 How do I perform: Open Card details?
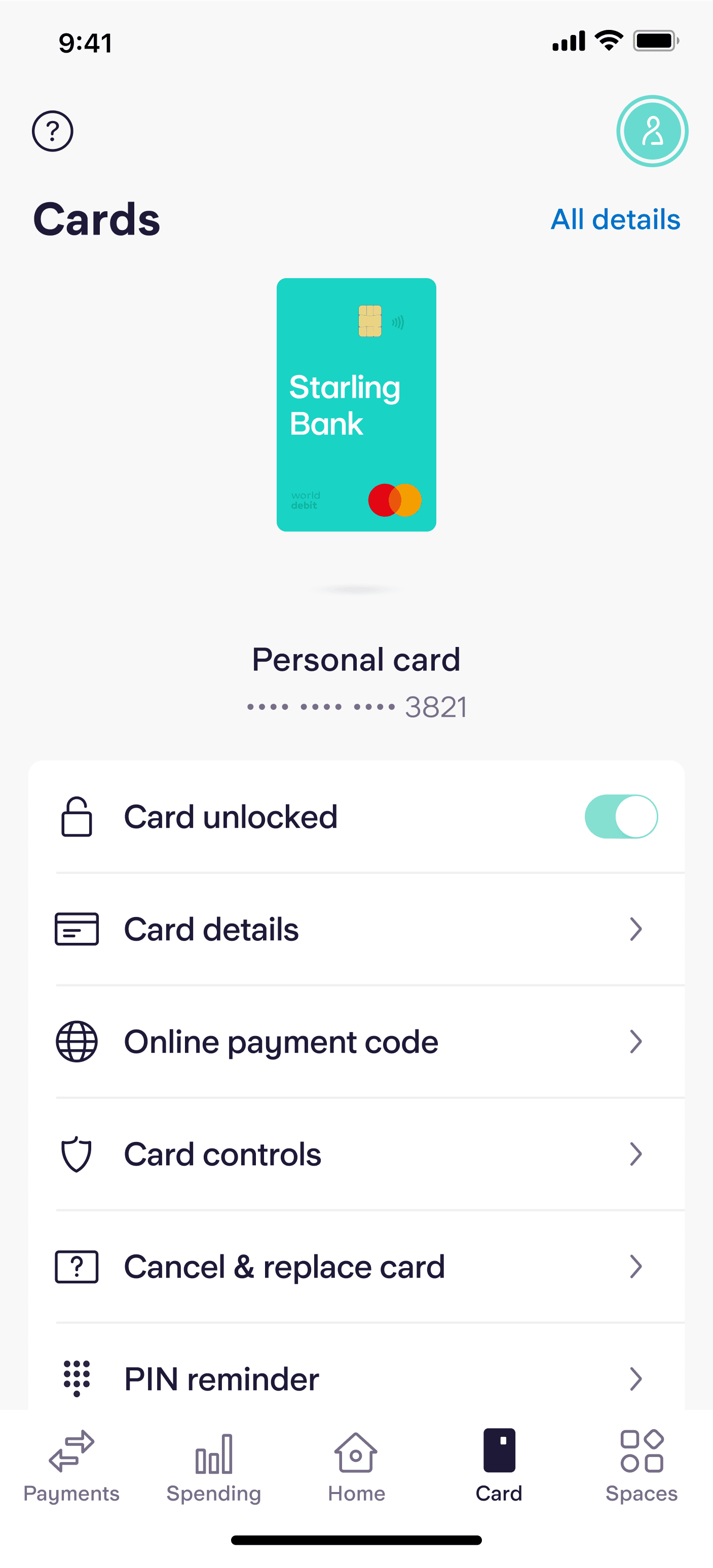pos(356,929)
